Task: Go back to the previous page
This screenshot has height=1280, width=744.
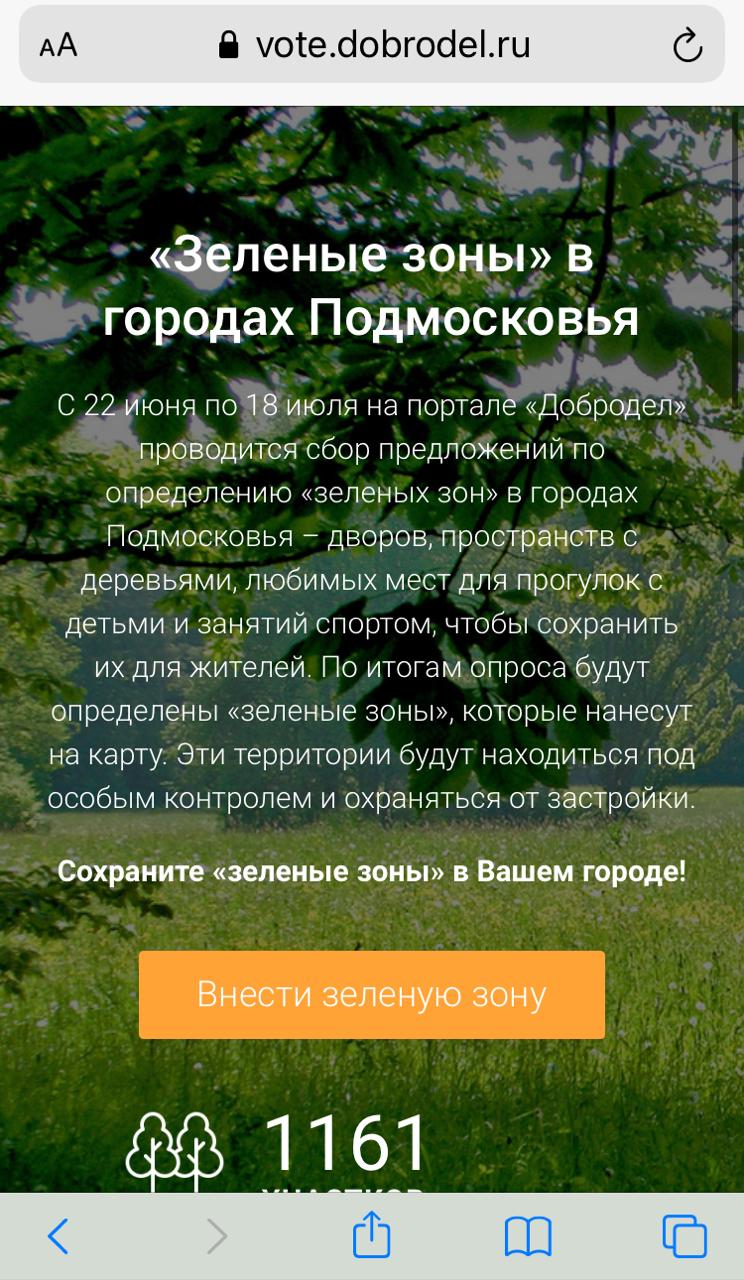Action: [59, 1237]
